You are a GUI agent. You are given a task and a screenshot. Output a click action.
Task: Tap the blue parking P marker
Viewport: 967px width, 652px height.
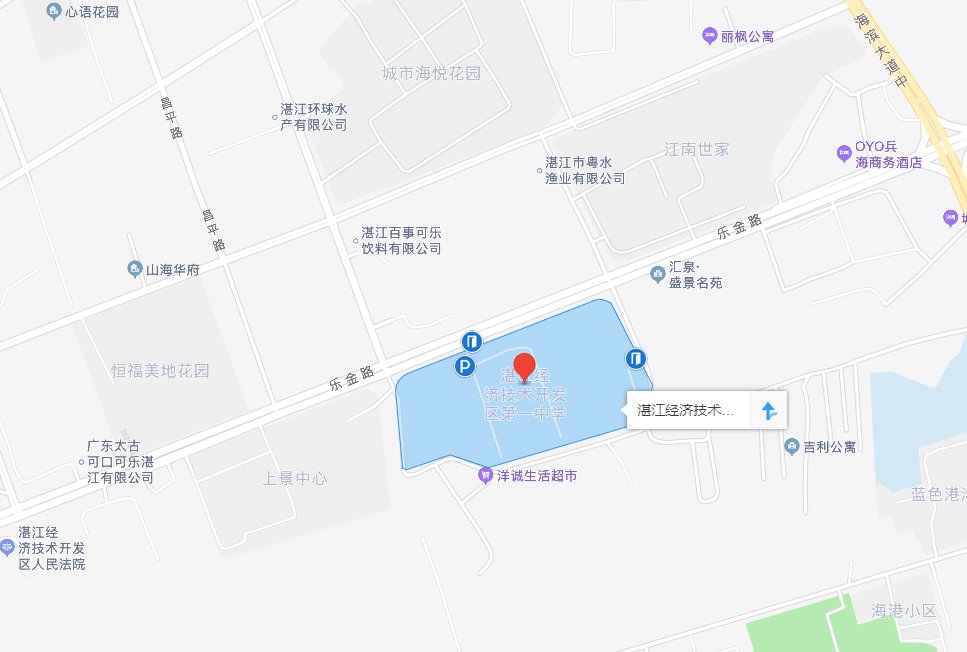click(x=465, y=367)
